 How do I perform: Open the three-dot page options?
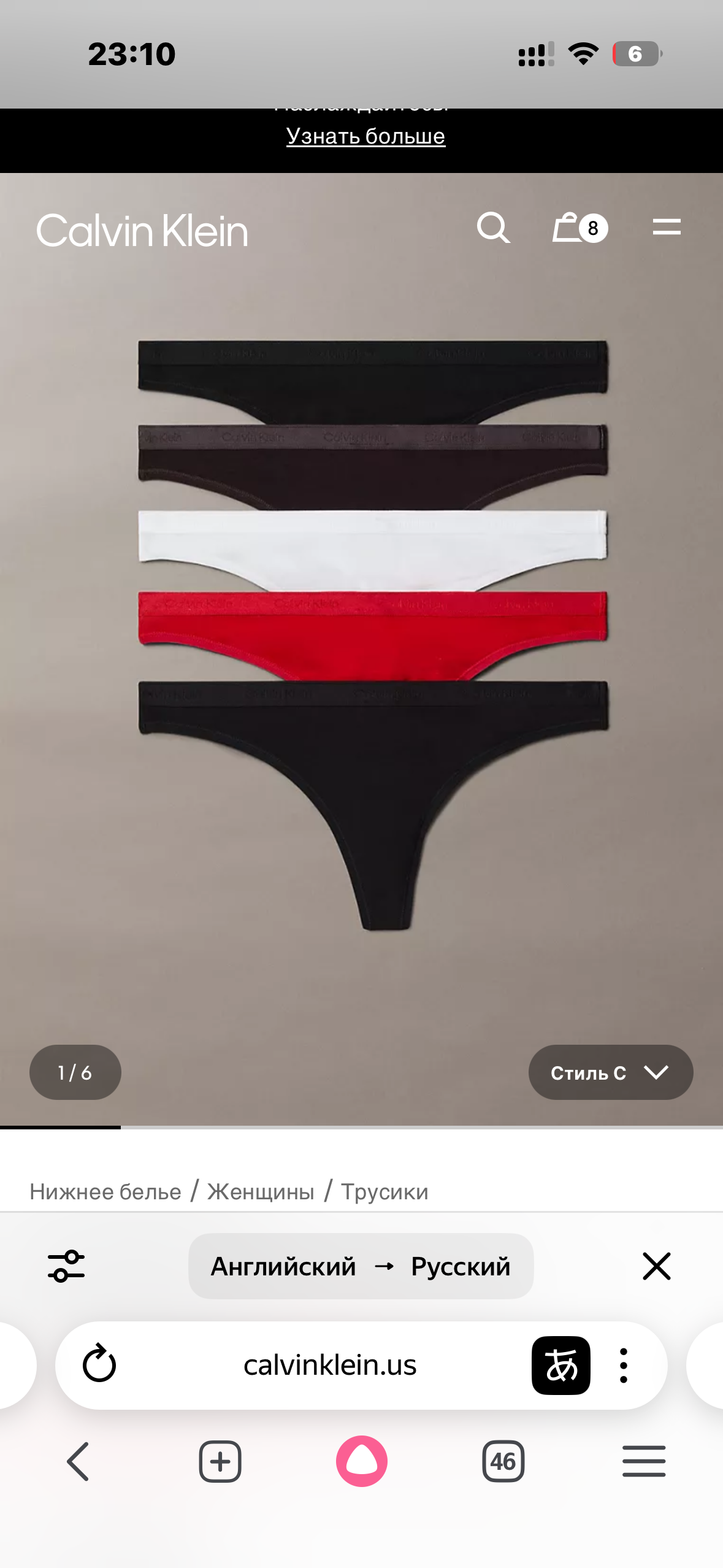click(x=624, y=1365)
